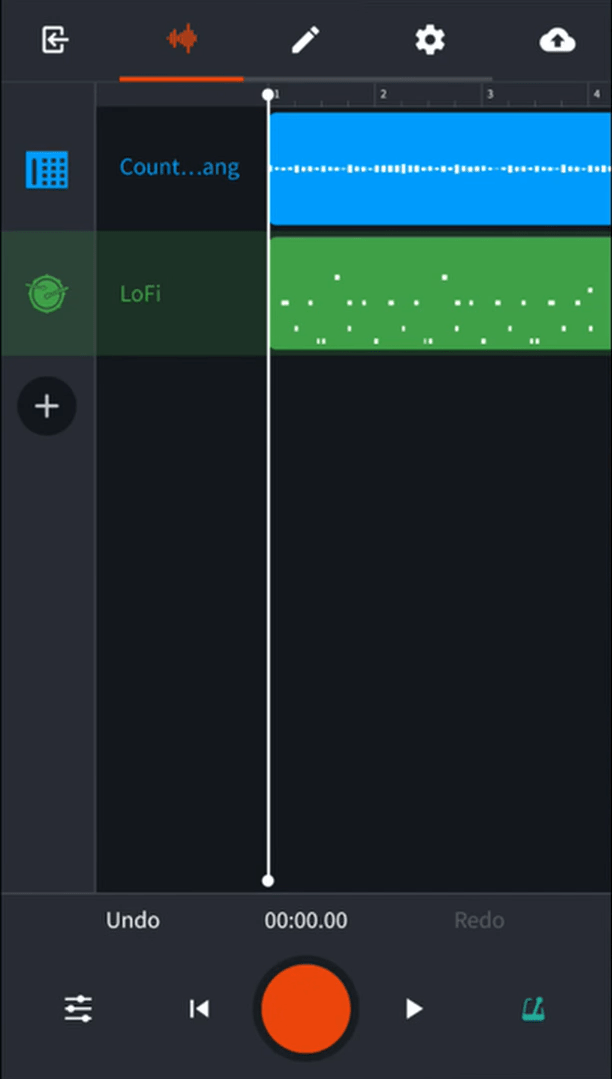Skip back to the beginning
Image resolution: width=612 pixels, height=1079 pixels.
click(x=199, y=1009)
